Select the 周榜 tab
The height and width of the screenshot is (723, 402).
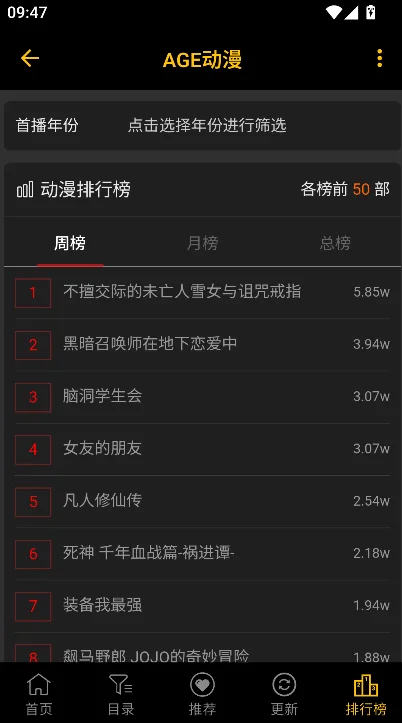click(x=70, y=243)
